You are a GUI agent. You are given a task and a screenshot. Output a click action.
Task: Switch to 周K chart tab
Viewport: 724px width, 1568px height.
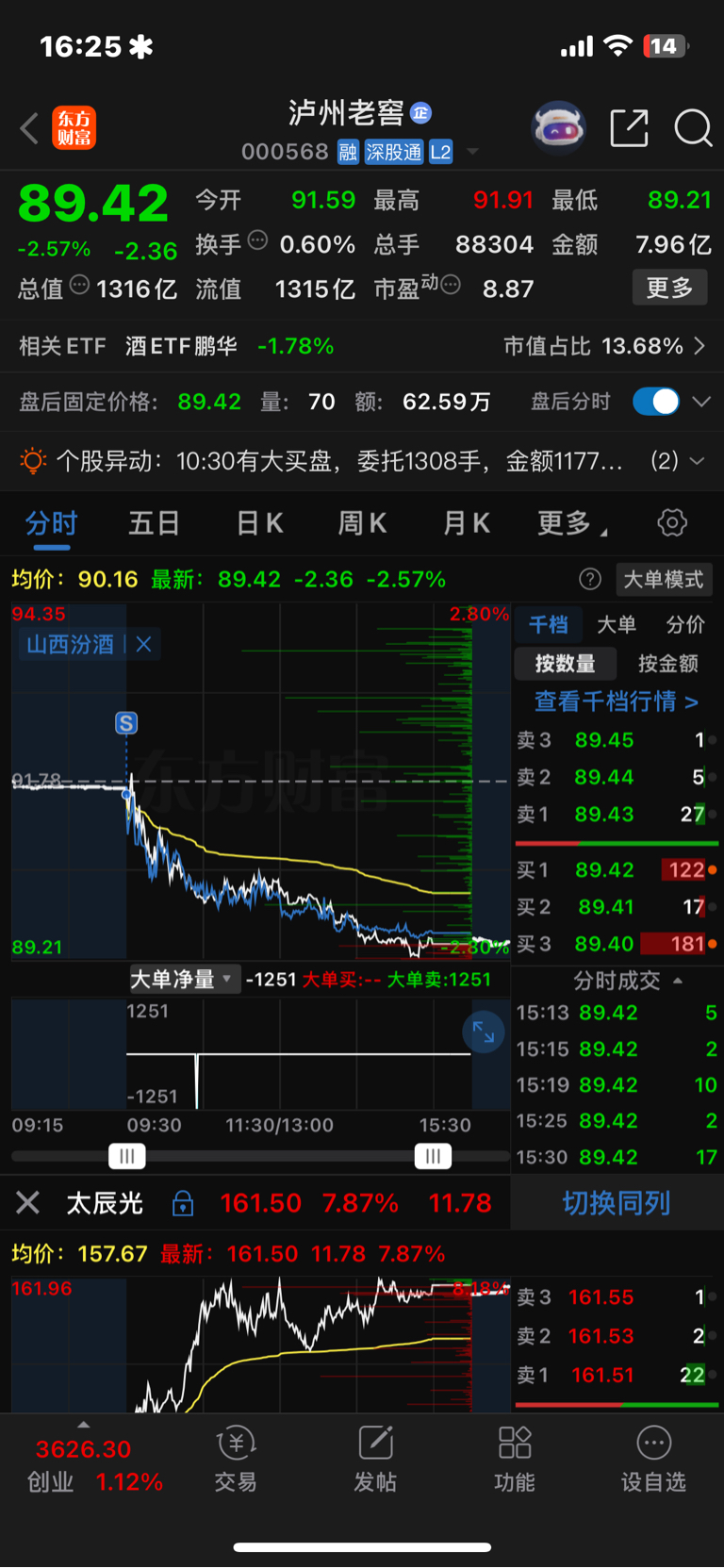point(362,523)
